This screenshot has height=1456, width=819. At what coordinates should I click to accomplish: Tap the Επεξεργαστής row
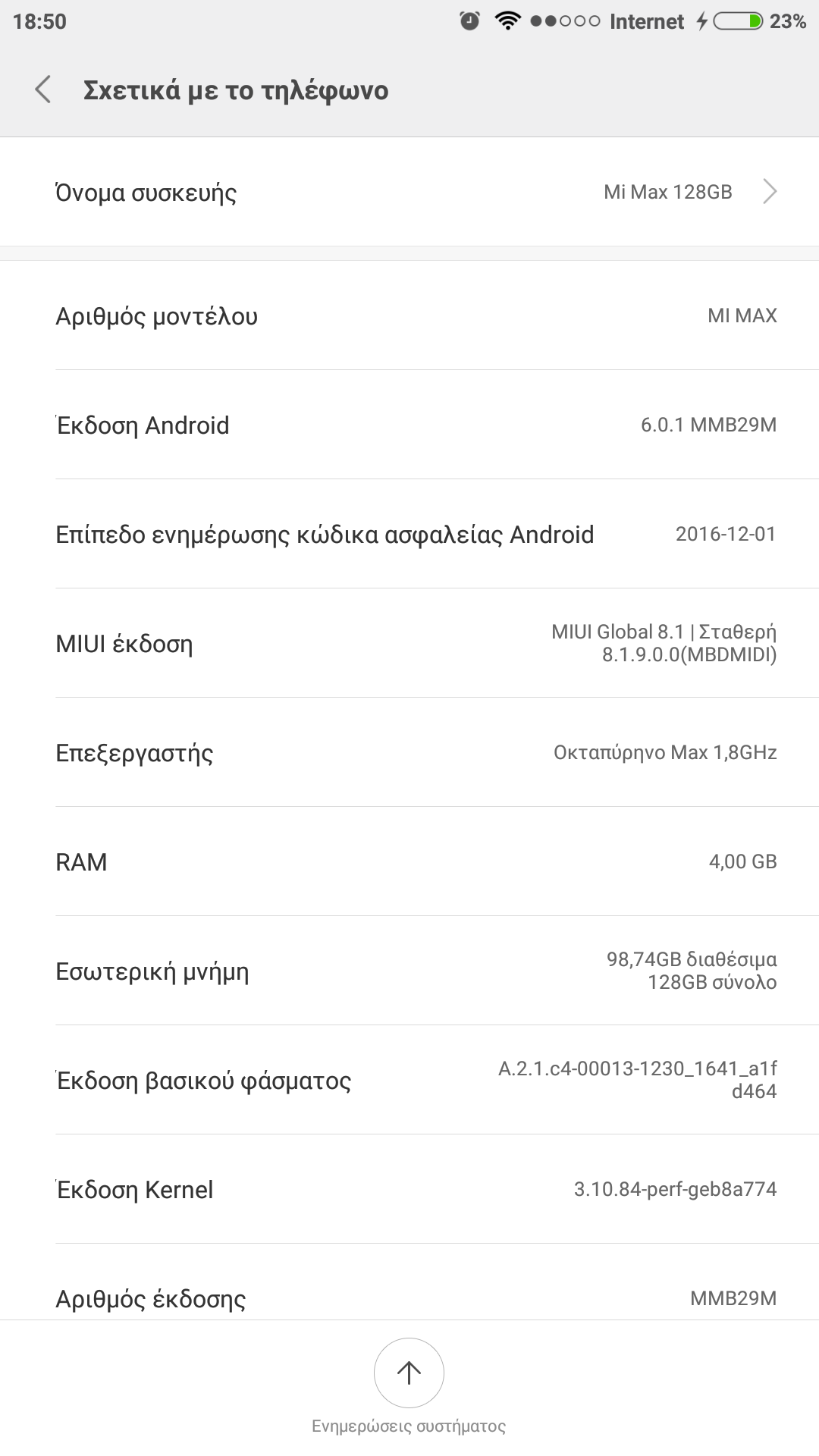point(409,752)
